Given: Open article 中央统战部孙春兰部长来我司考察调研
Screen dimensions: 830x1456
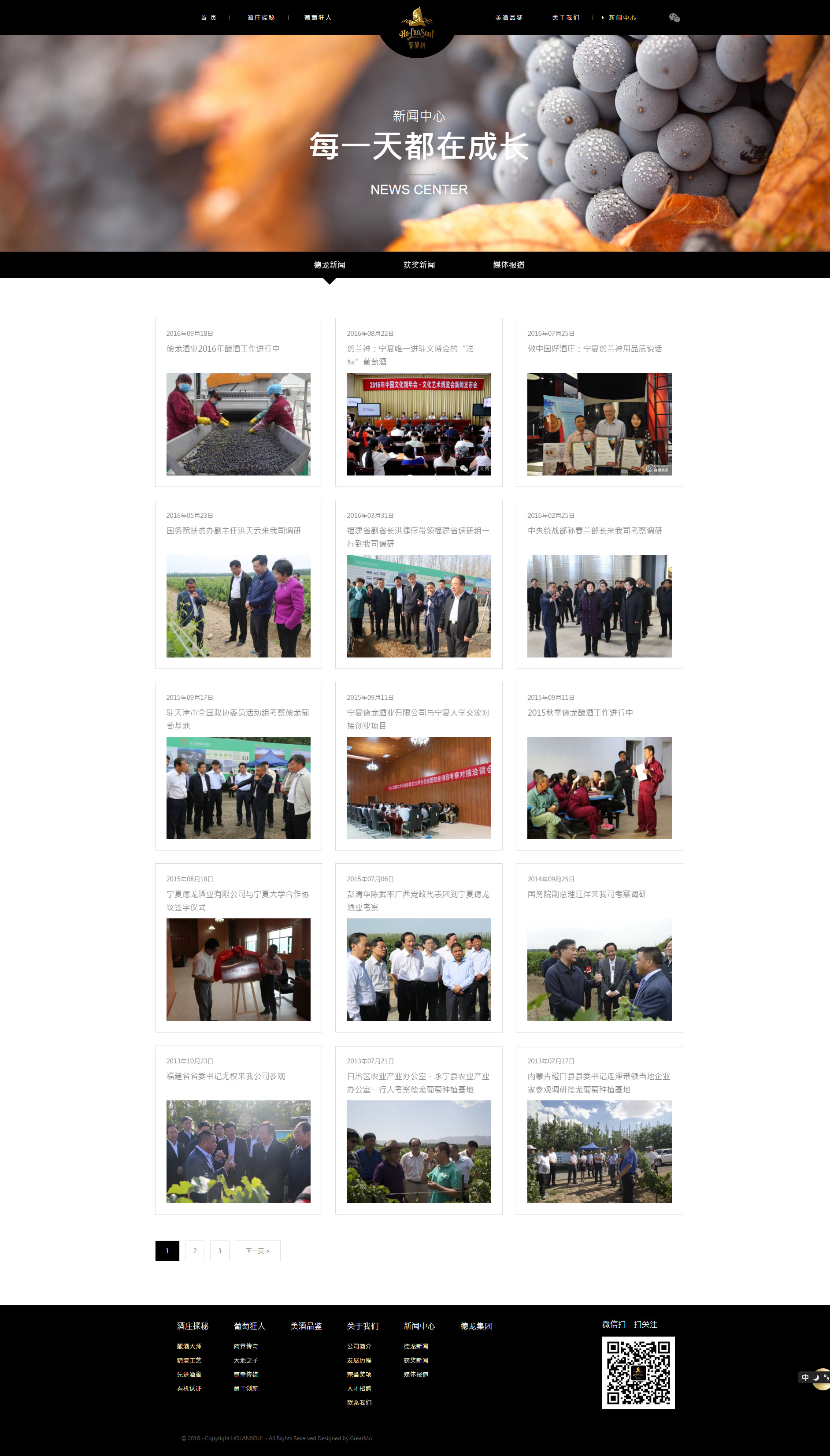Looking at the screenshot, I should [595, 530].
